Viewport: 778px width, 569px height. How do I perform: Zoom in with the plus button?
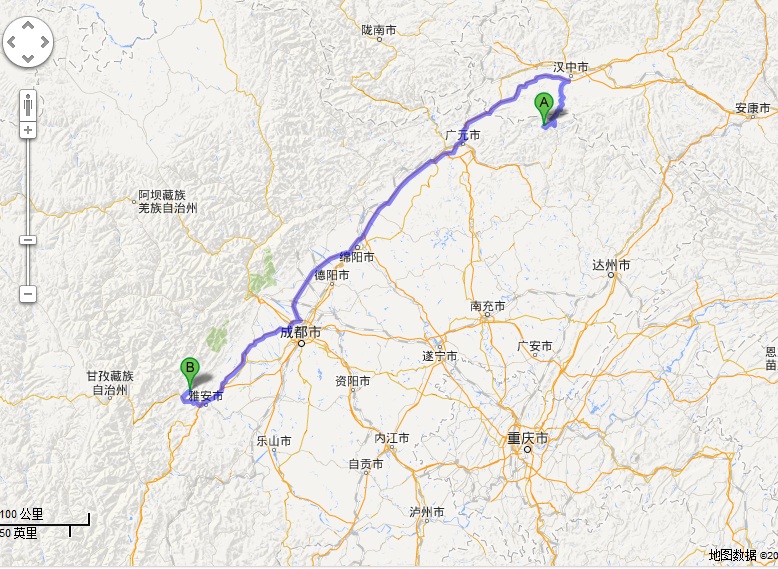28,130
